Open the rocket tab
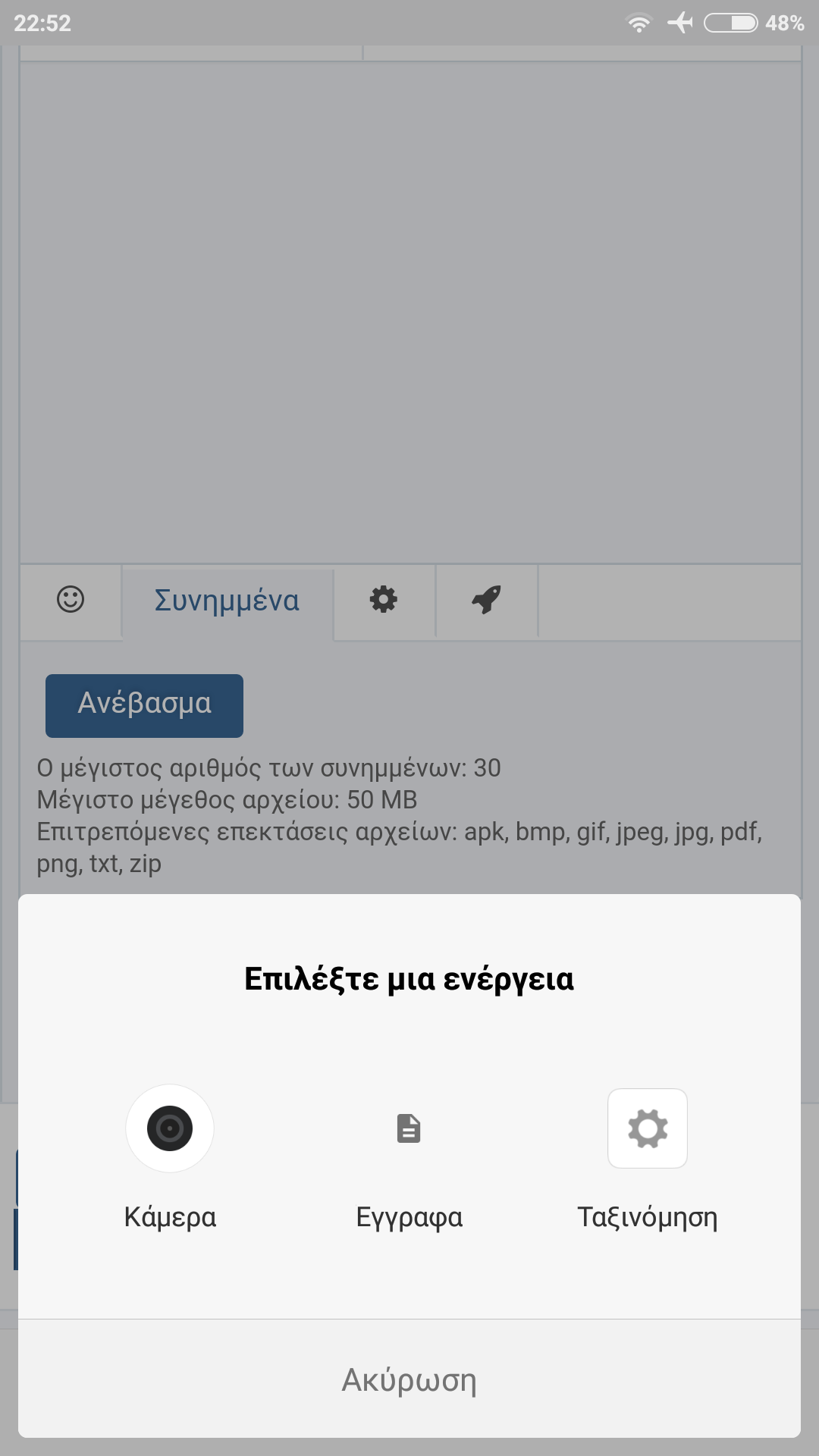Image resolution: width=819 pixels, height=1456 pixels. pos(486,600)
